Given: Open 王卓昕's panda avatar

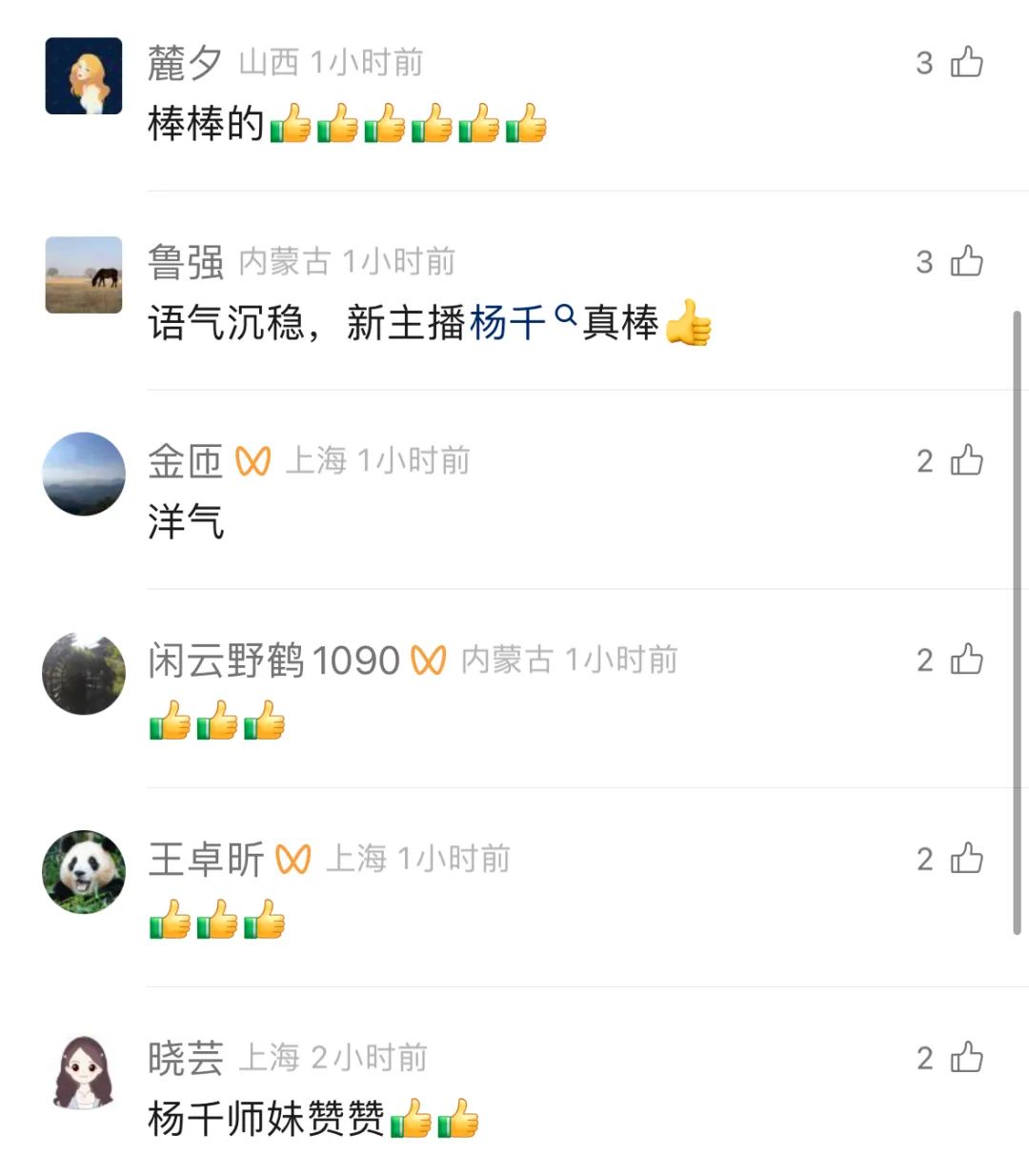Looking at the screenshot, I should click(x=84, y=873).
